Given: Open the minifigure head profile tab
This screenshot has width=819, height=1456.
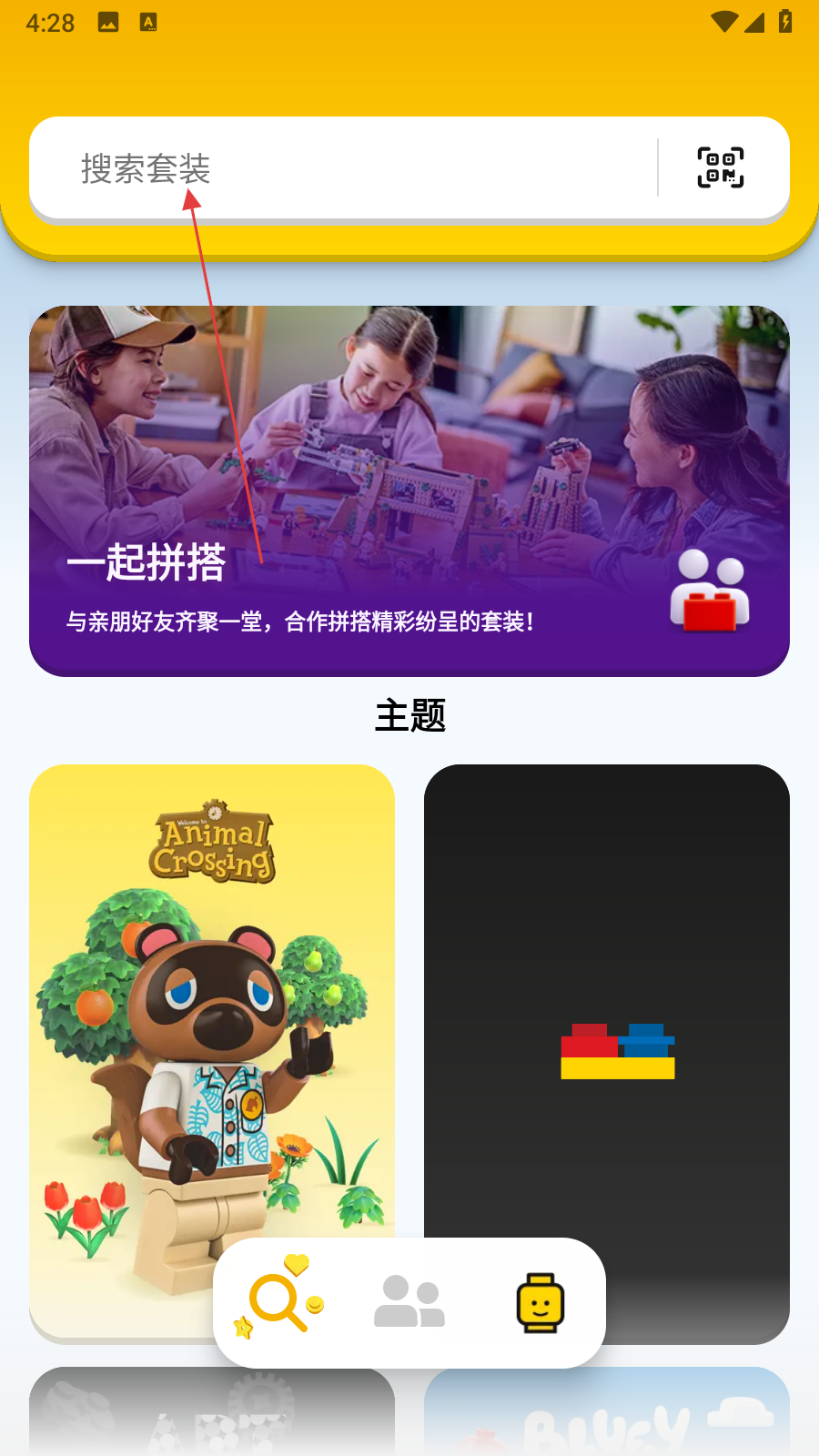Looking at the screenshot, I should coord(540,1303).
